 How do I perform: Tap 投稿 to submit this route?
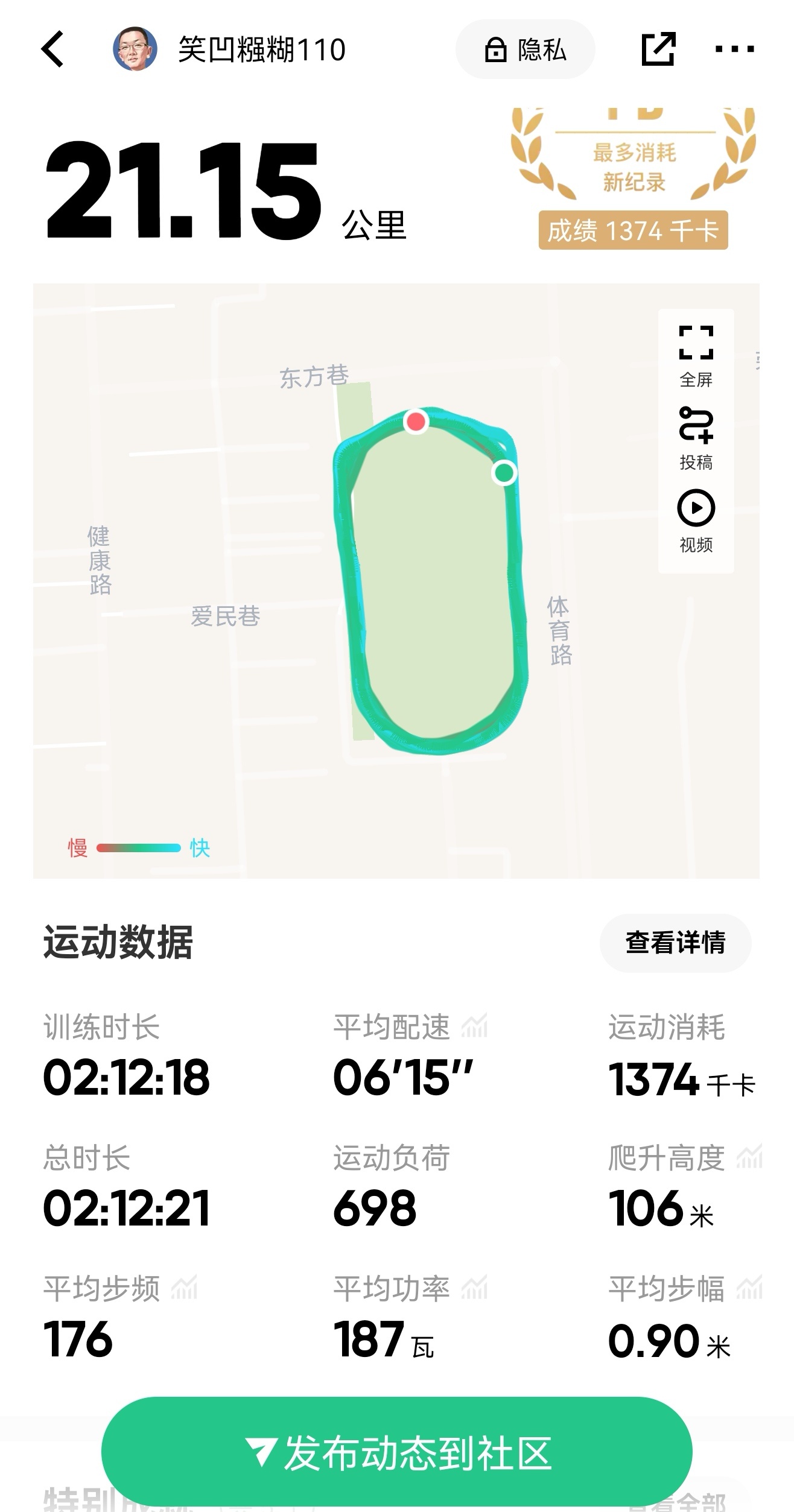coord(696,438)
